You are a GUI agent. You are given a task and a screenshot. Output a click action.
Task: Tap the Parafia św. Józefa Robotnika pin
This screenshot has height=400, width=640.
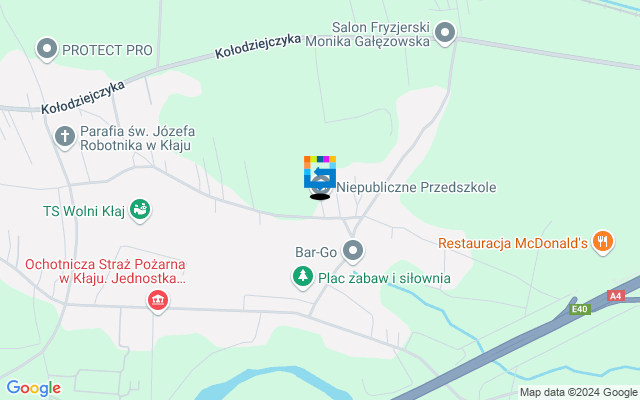click(x=65, y=137)
